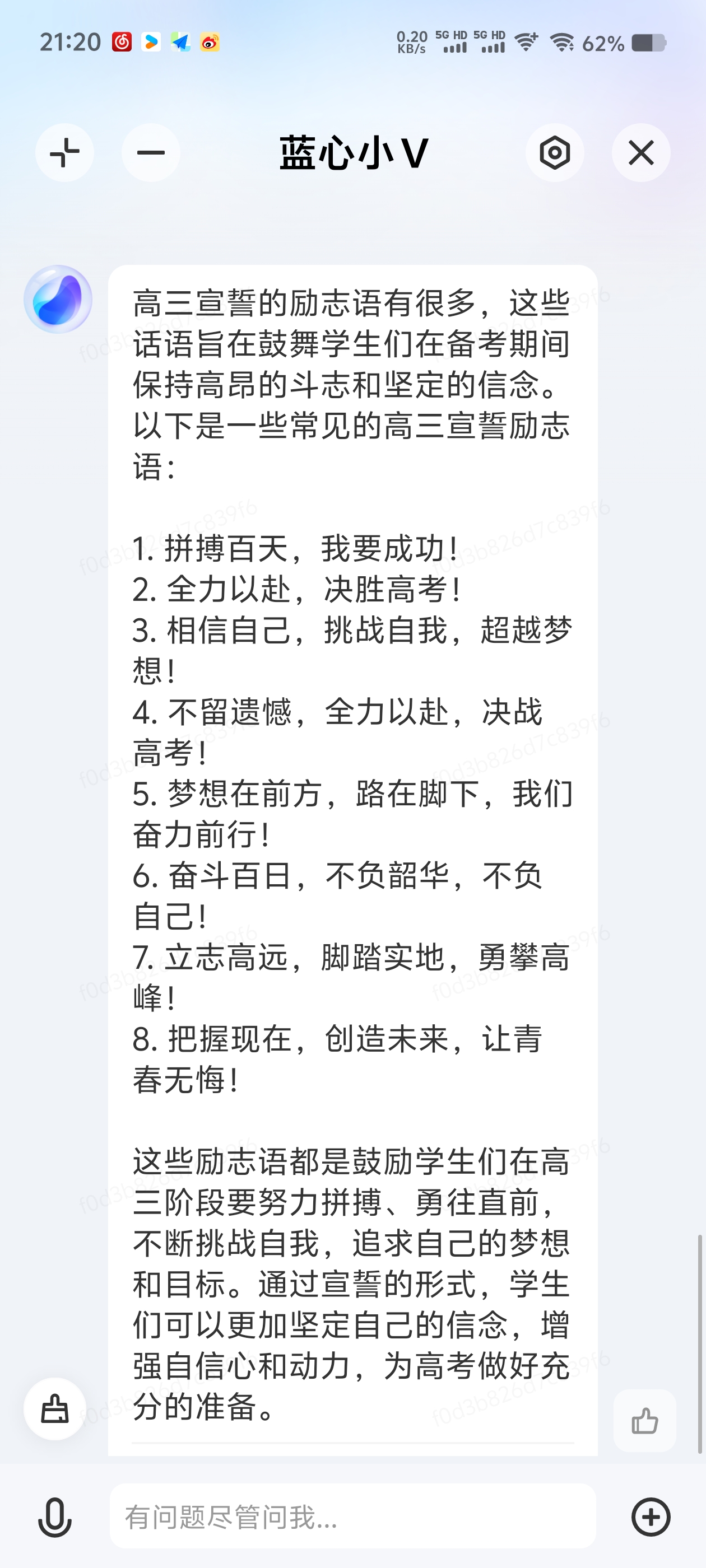Screen dimensions: 706x1568
Task: Focus the 有问题尽管问我 input field
Action: pyautogui.click(x=352, y=1516)
